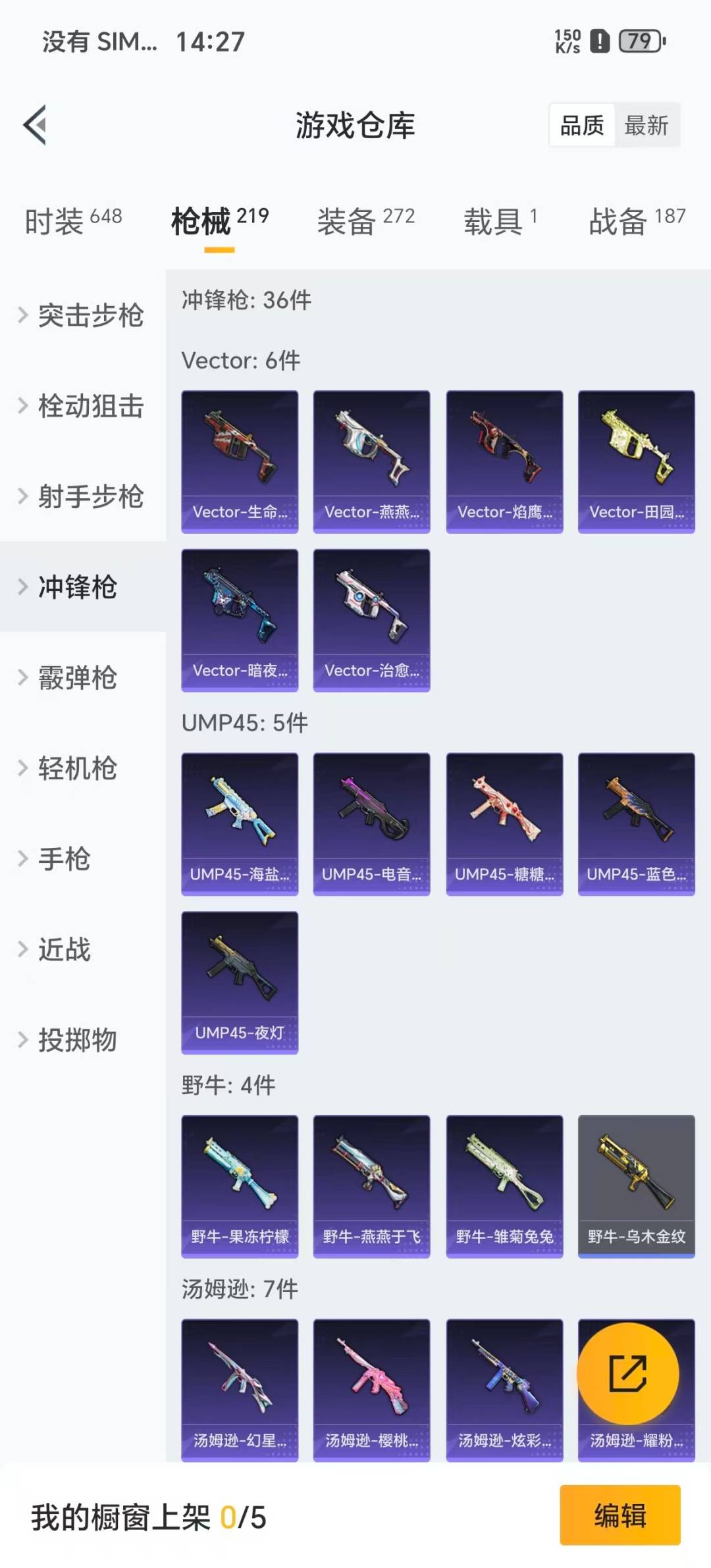
Task: Open the UMP45-电音 weapon skin
Action: tap(371, 823)
